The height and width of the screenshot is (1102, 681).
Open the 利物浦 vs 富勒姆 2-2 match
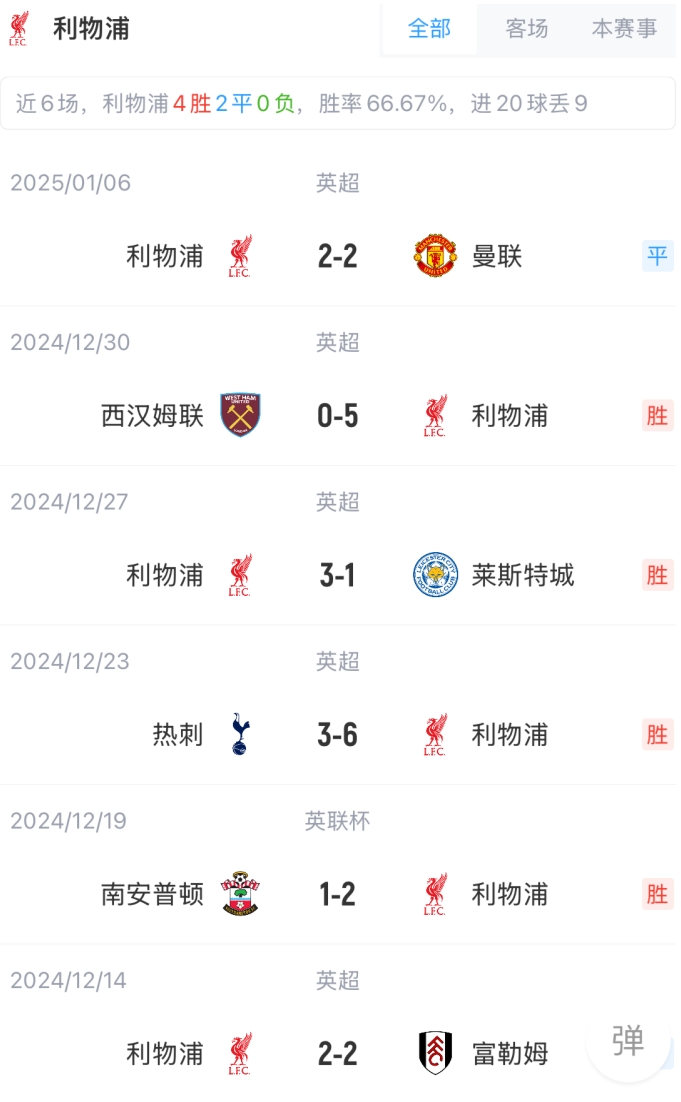coord(338,1054)
